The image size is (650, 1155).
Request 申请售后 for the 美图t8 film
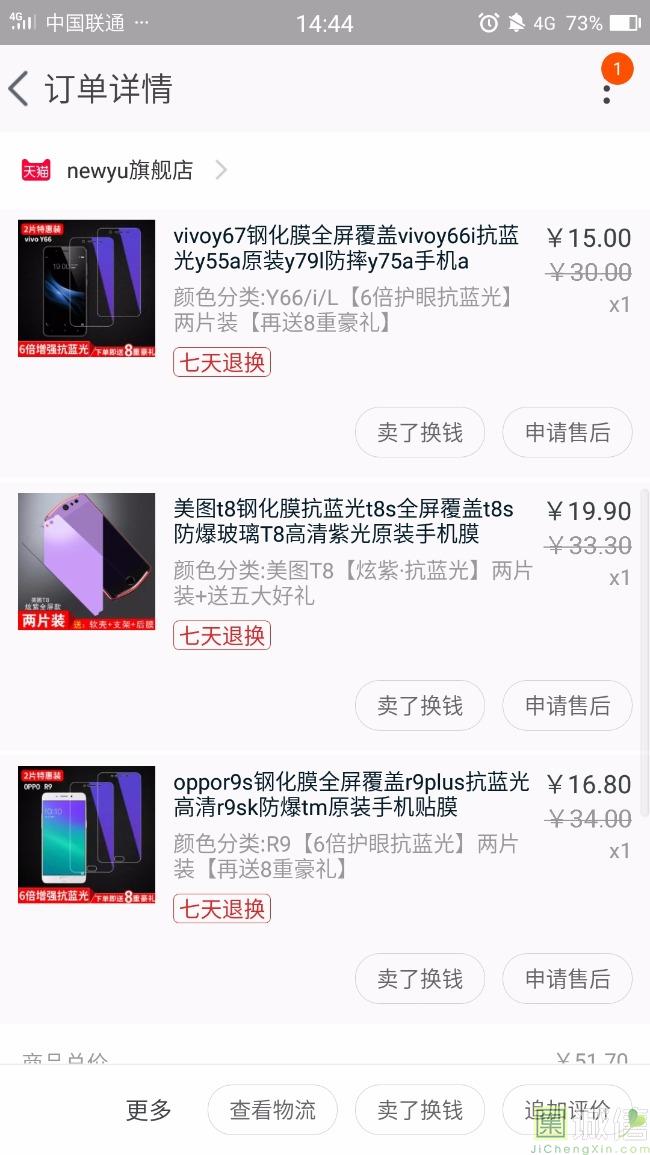point(567,706)
